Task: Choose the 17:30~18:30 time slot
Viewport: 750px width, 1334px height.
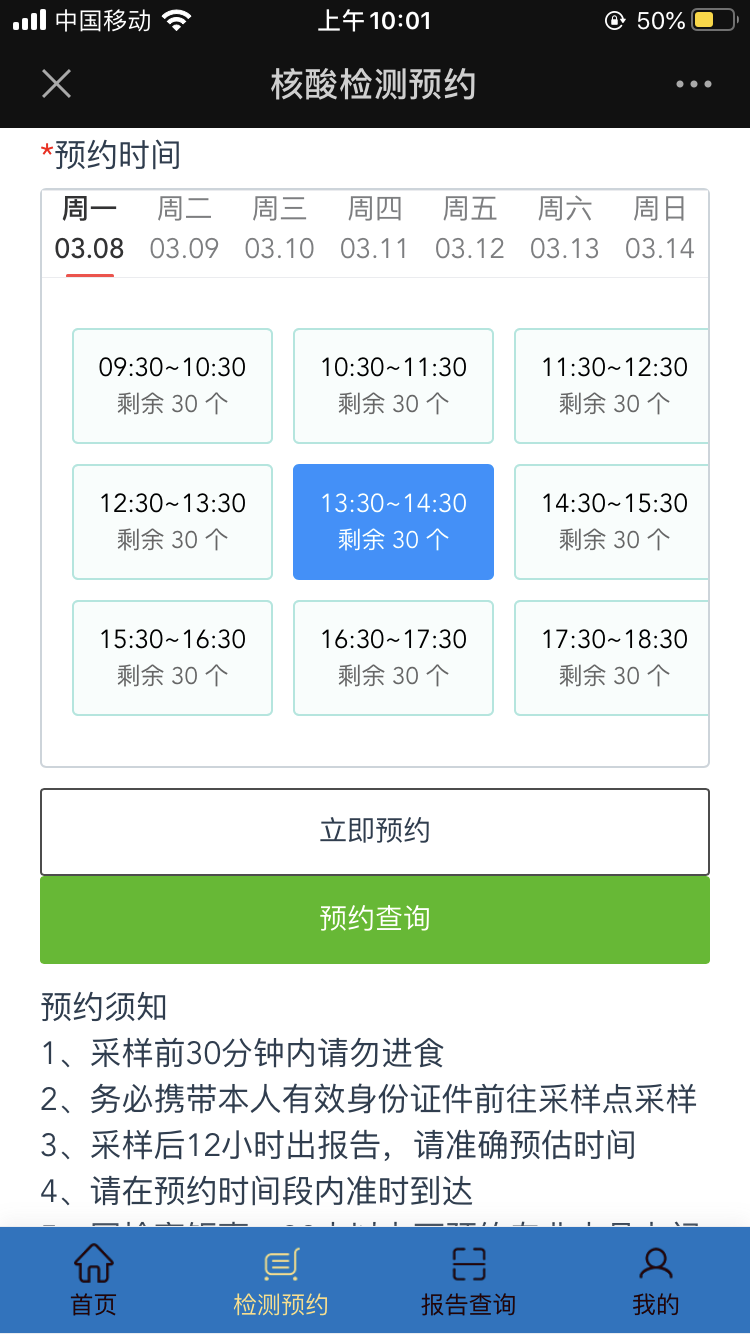Action: pos(612,658)
